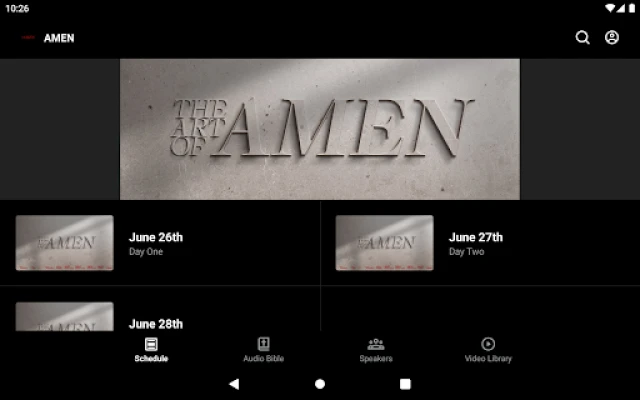The height and width of the screenshot is (400, 640).
Task: Open the June 28th schedule
Action: (x=160, y=316)
